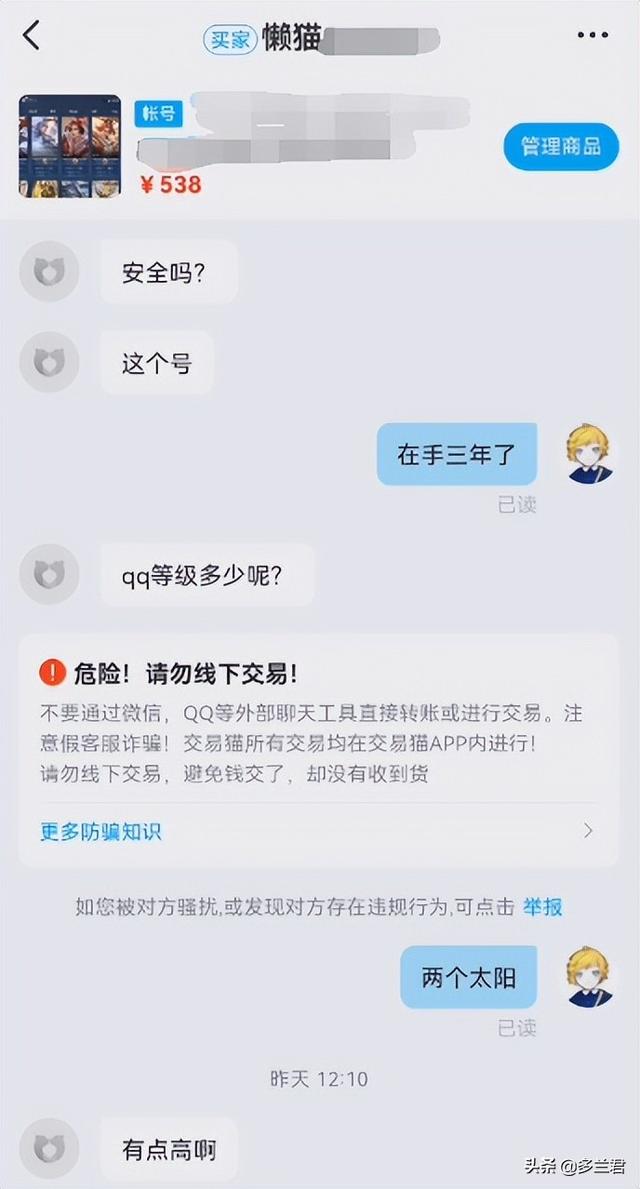Open the buyer's avatar beside 安全吗?
640x1189 pixels.
(x=49, y=271)
